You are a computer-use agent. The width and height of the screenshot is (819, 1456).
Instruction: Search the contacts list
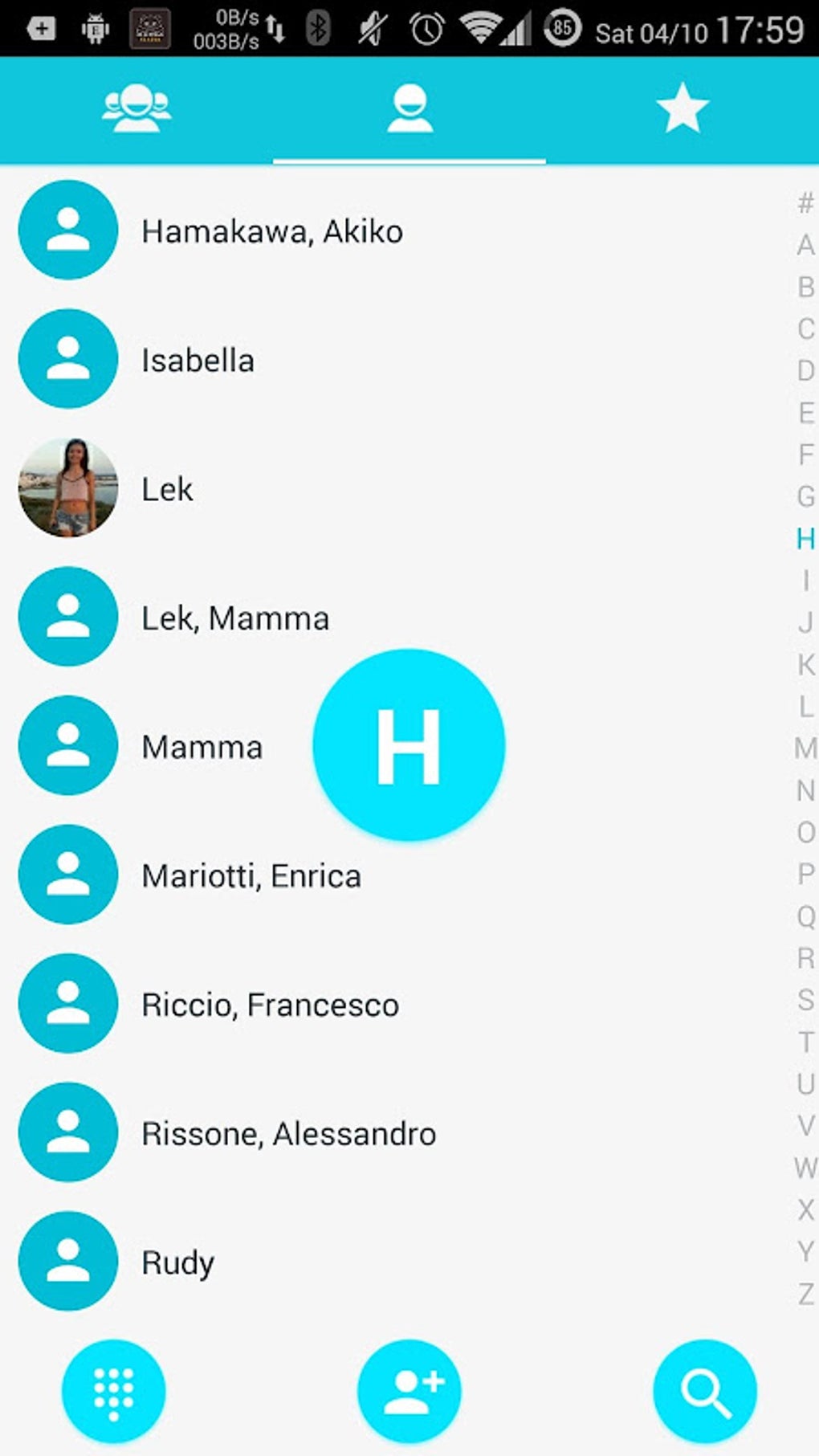pos(705,1391)
